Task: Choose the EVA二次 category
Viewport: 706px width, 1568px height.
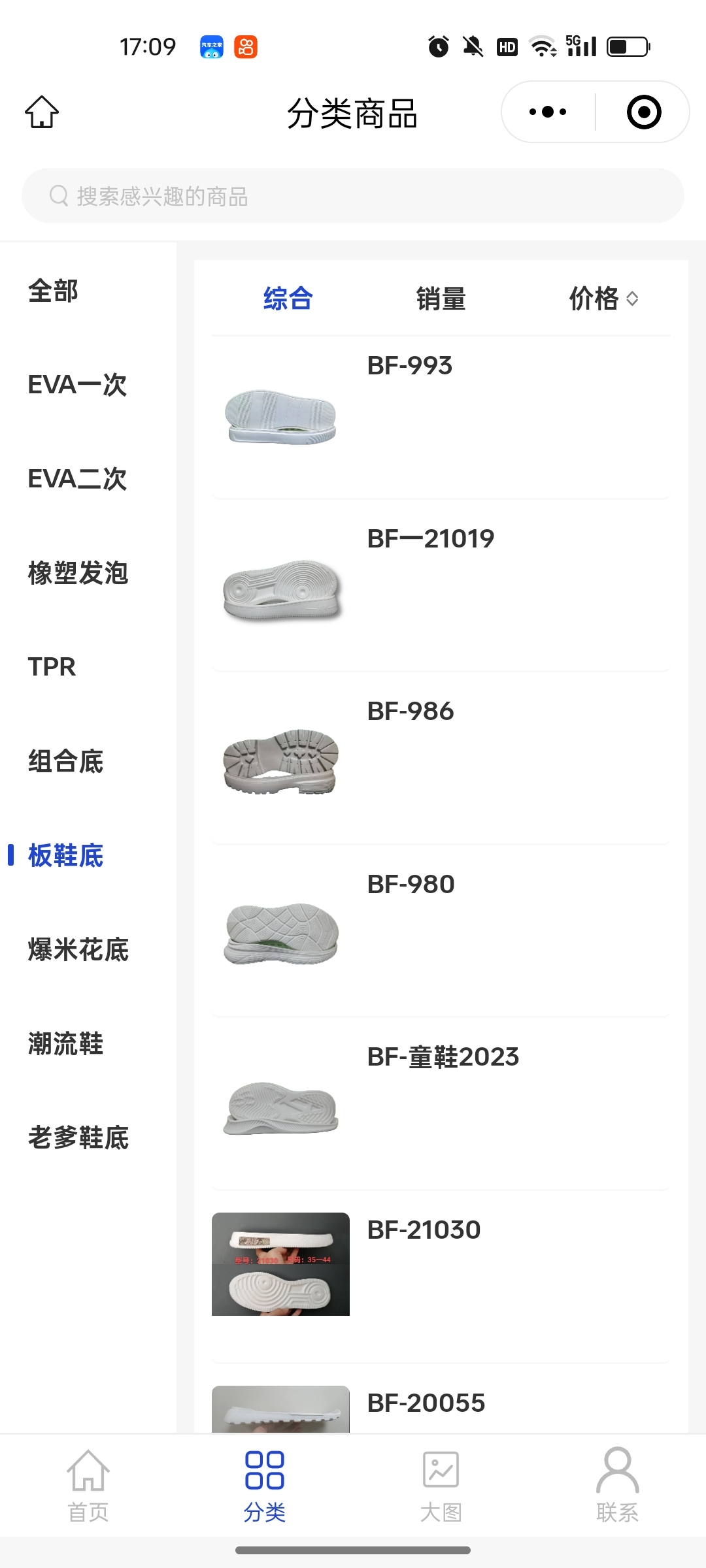Action: pos(77,479)
